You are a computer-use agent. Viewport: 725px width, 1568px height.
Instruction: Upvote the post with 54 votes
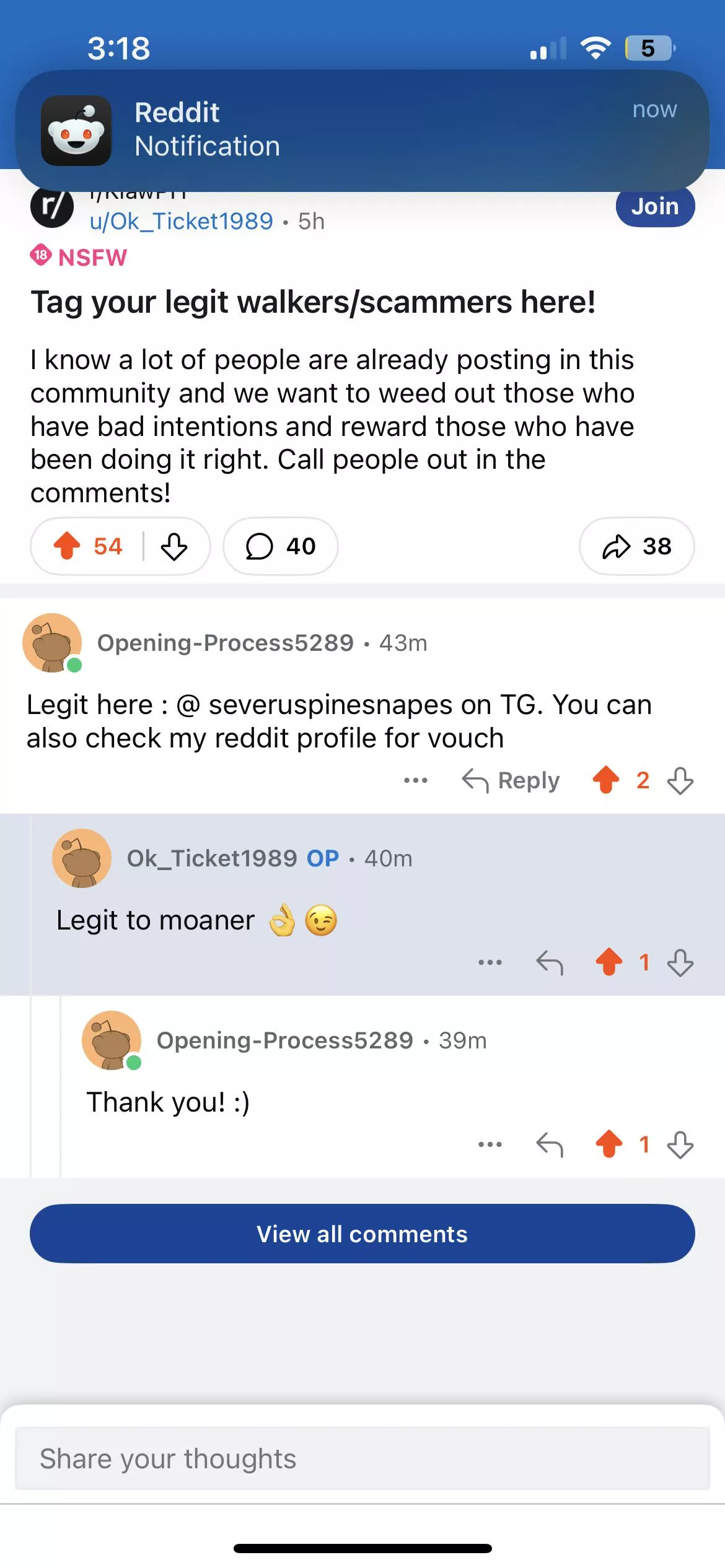tap(68, 546)
